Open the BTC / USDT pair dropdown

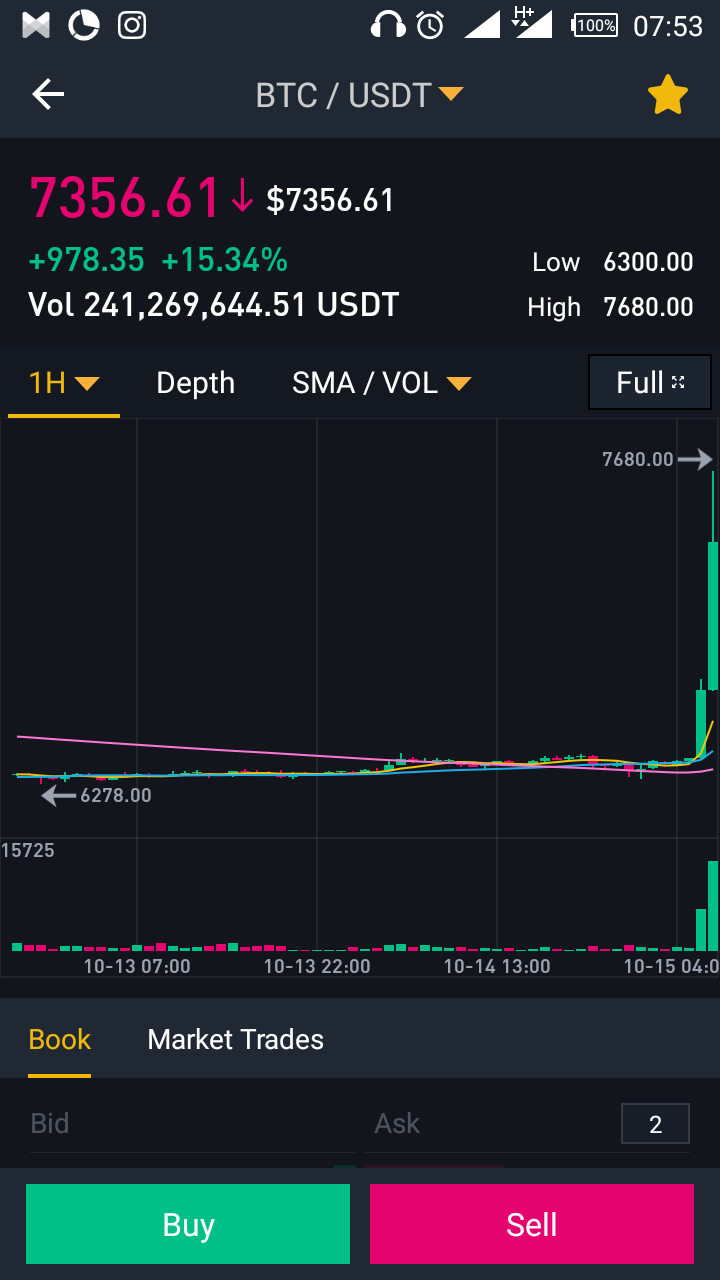359,95
